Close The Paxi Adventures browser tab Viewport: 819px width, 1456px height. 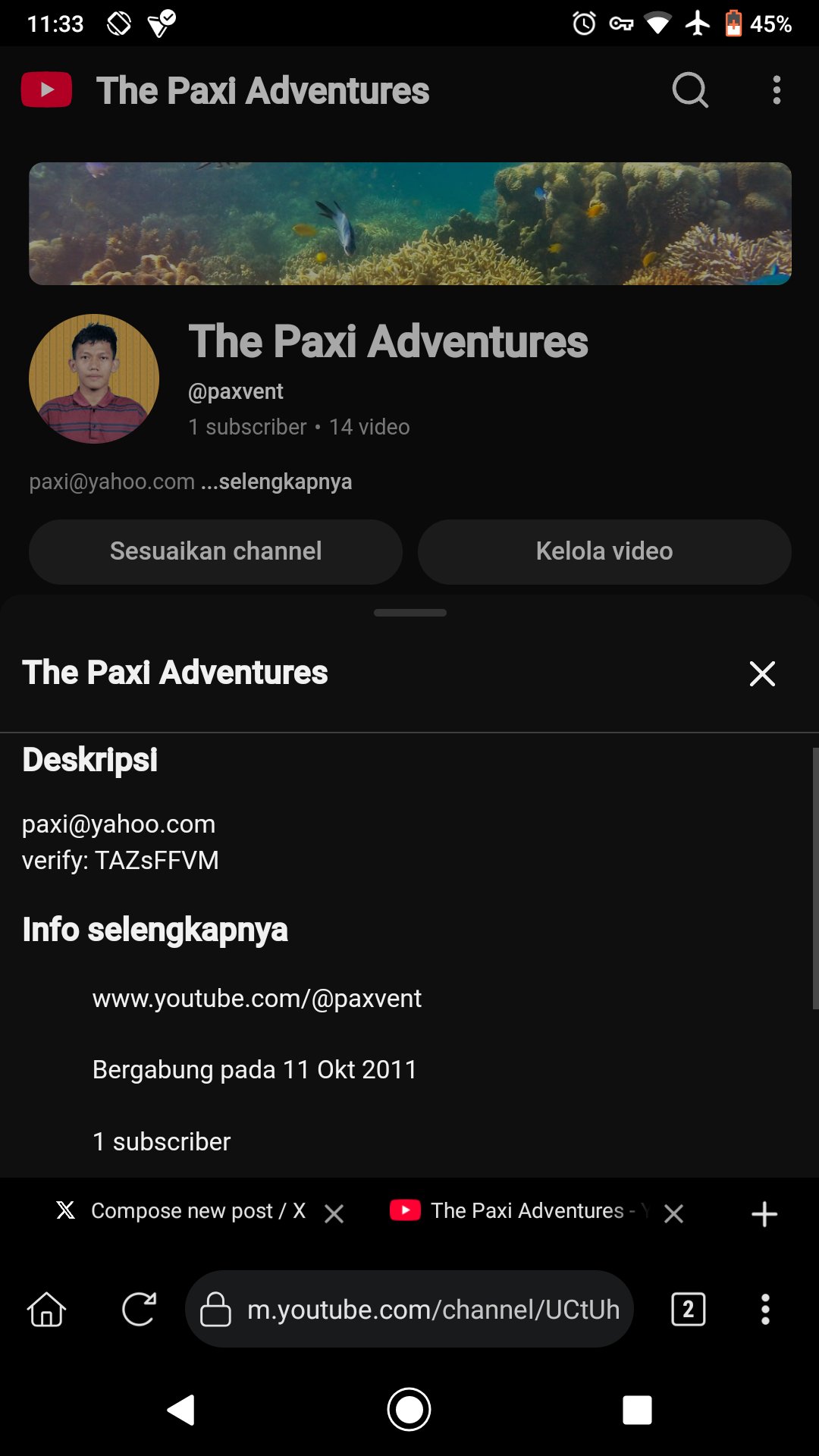[x=673, y=1213]
